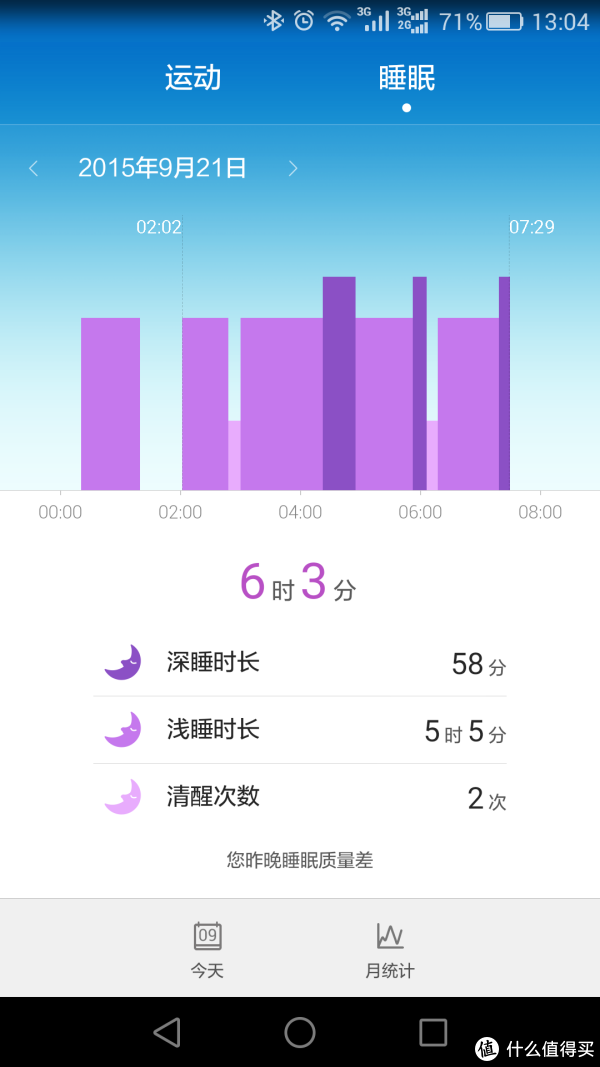Go to the previous day arrow
Image resolution: width=600 pixels, height=1067 pixels.
point(33,168)
